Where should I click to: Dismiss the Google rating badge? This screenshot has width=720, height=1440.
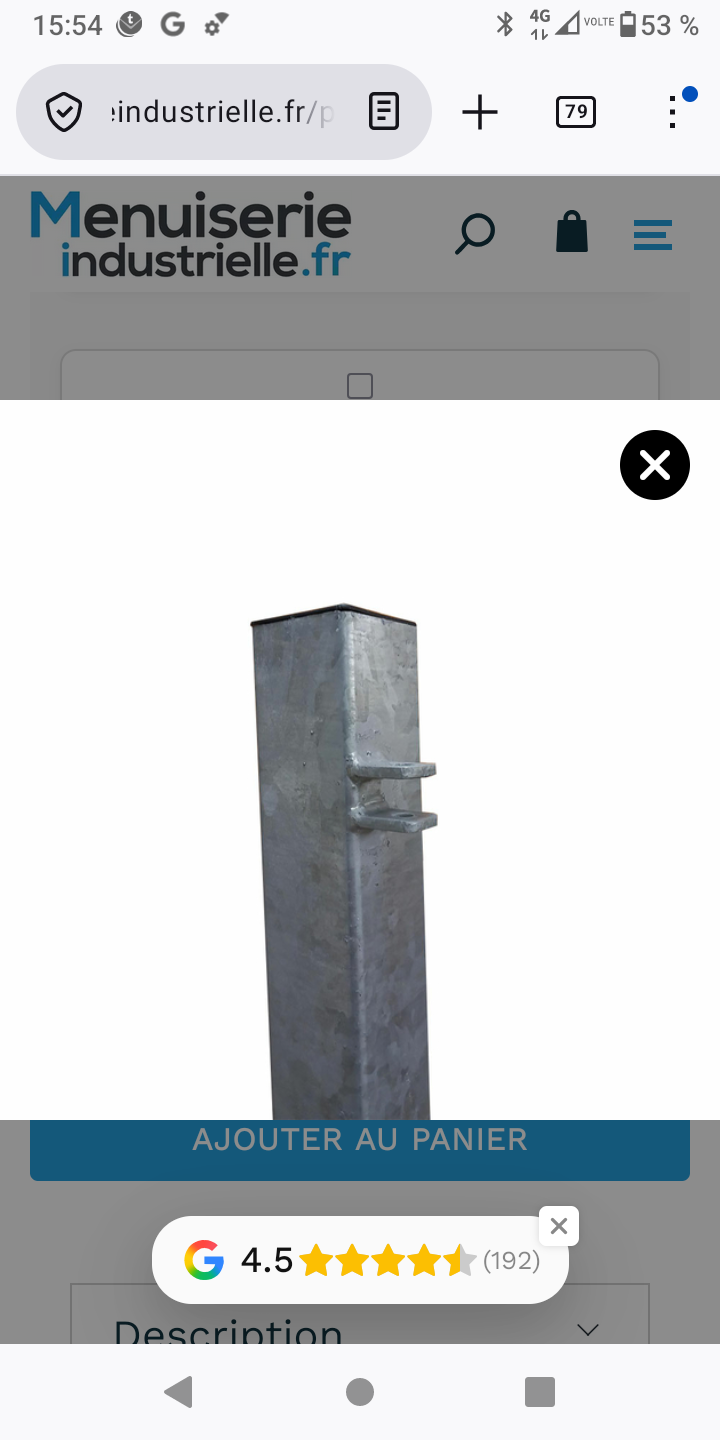559,1226
